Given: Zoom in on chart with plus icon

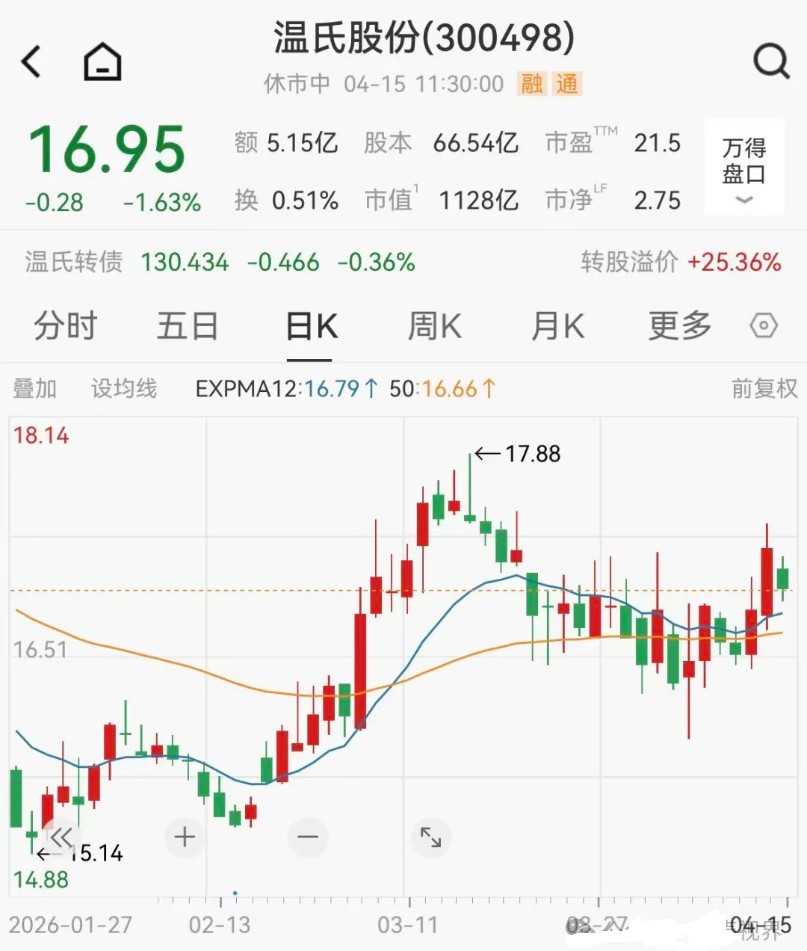Looking at the screenshot, I should (185, 838).
